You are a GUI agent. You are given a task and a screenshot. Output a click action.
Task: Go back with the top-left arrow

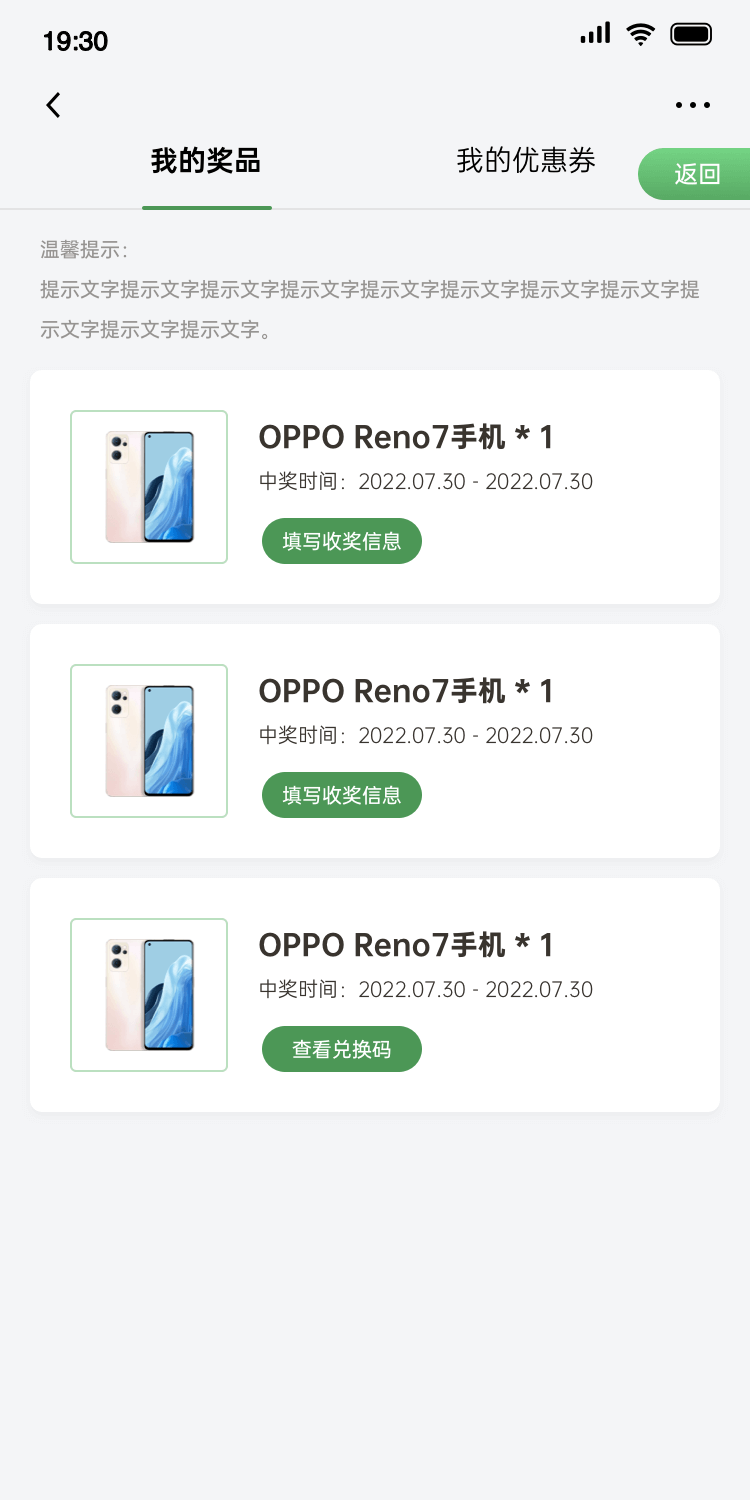click(54, 105)
